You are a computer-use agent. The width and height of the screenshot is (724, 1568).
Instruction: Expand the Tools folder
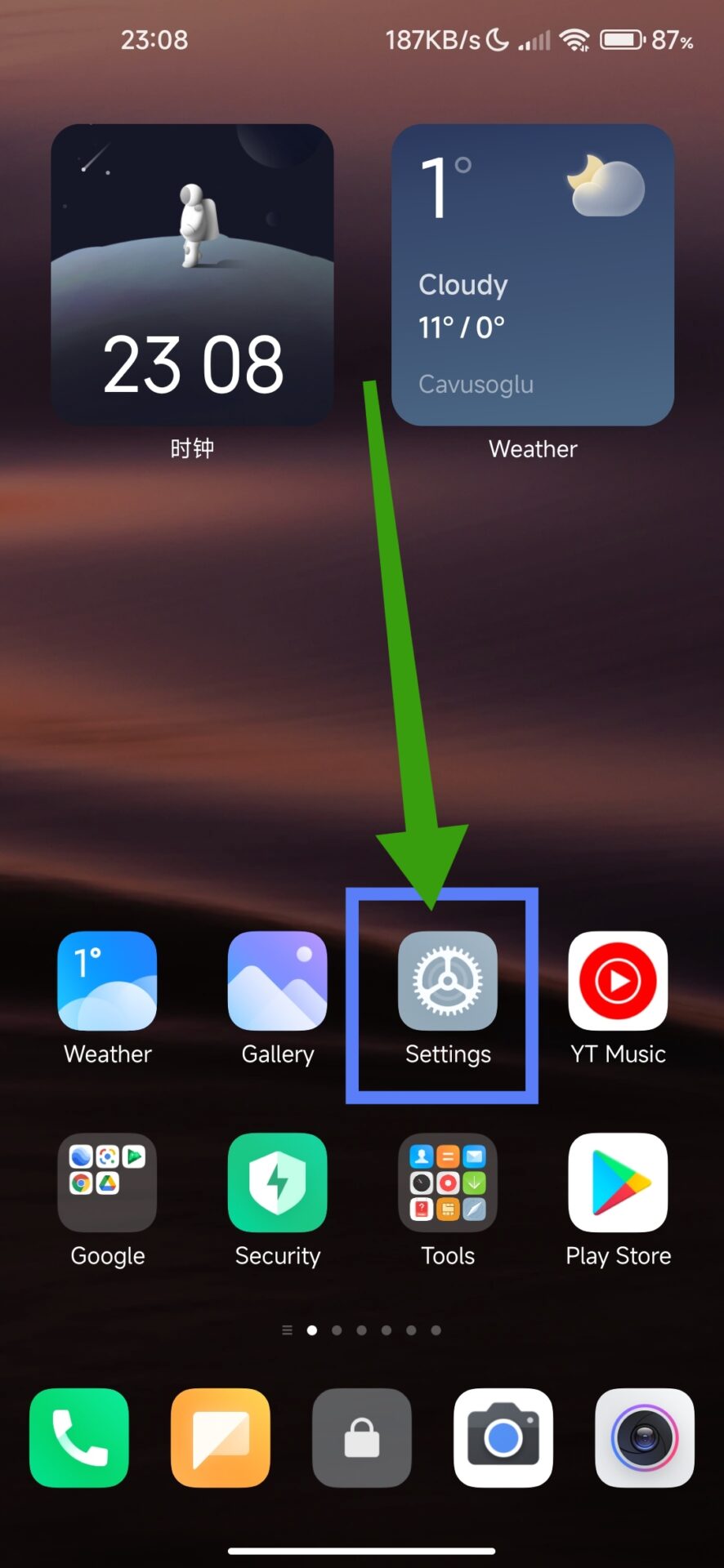(x=447, y=1183)
